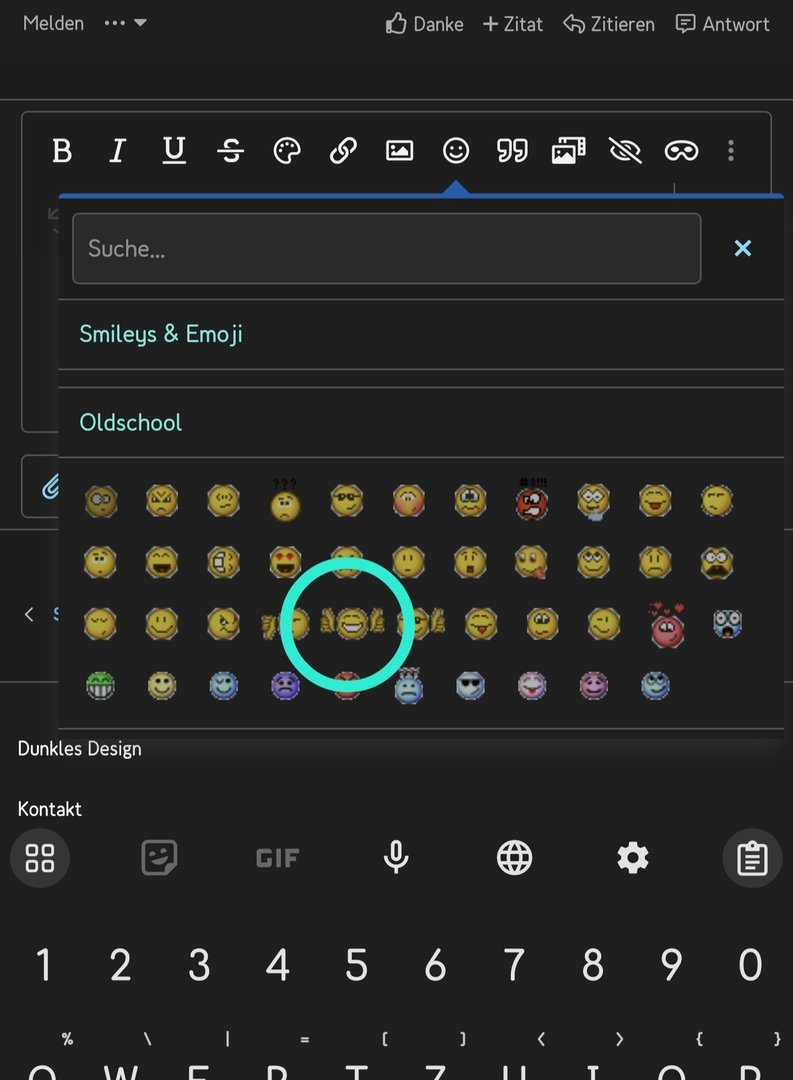
Task: Select the Oldschool smiley category
Action: point(131,422)
